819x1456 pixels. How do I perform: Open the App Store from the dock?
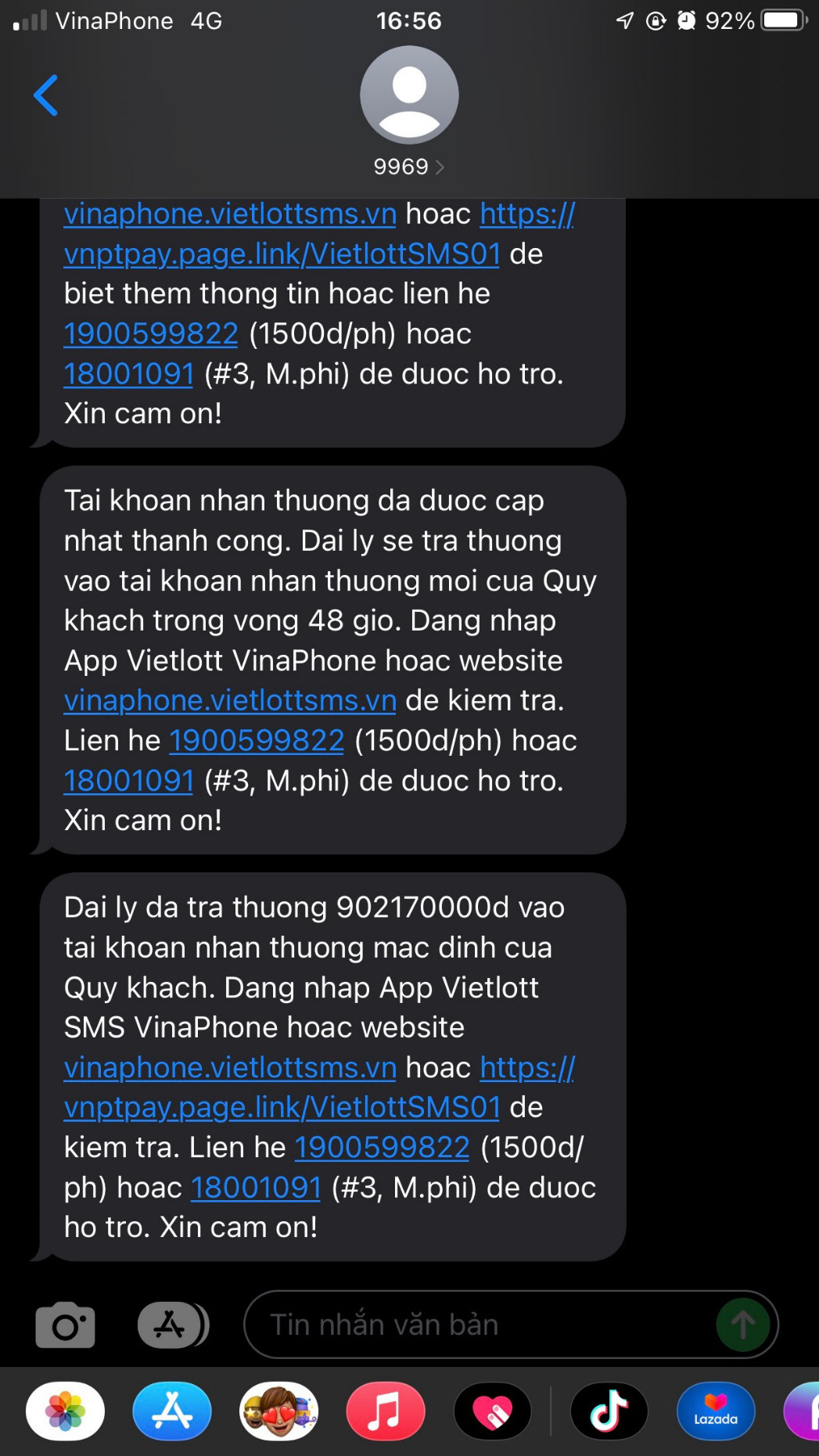(171, 1411)
